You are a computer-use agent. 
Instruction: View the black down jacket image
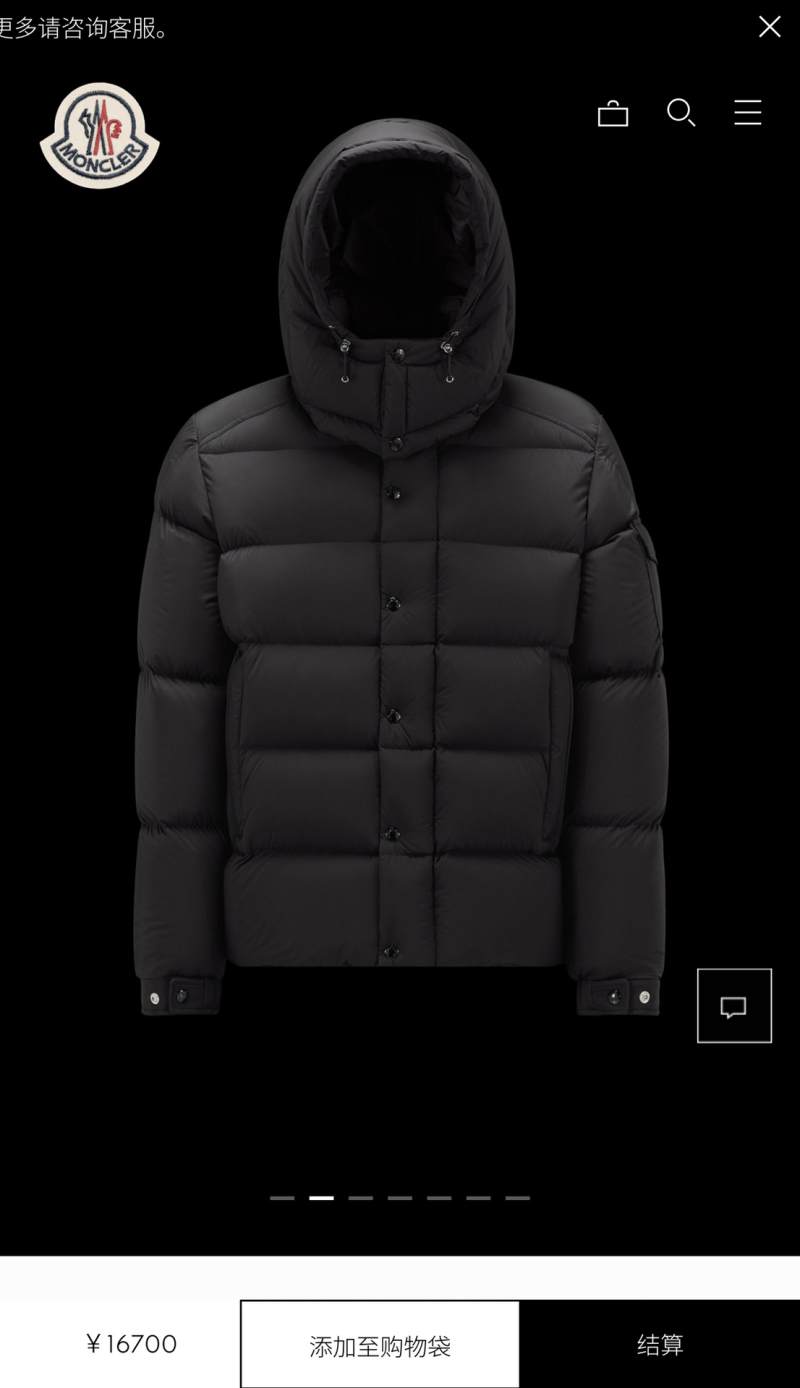pos(400,600)
